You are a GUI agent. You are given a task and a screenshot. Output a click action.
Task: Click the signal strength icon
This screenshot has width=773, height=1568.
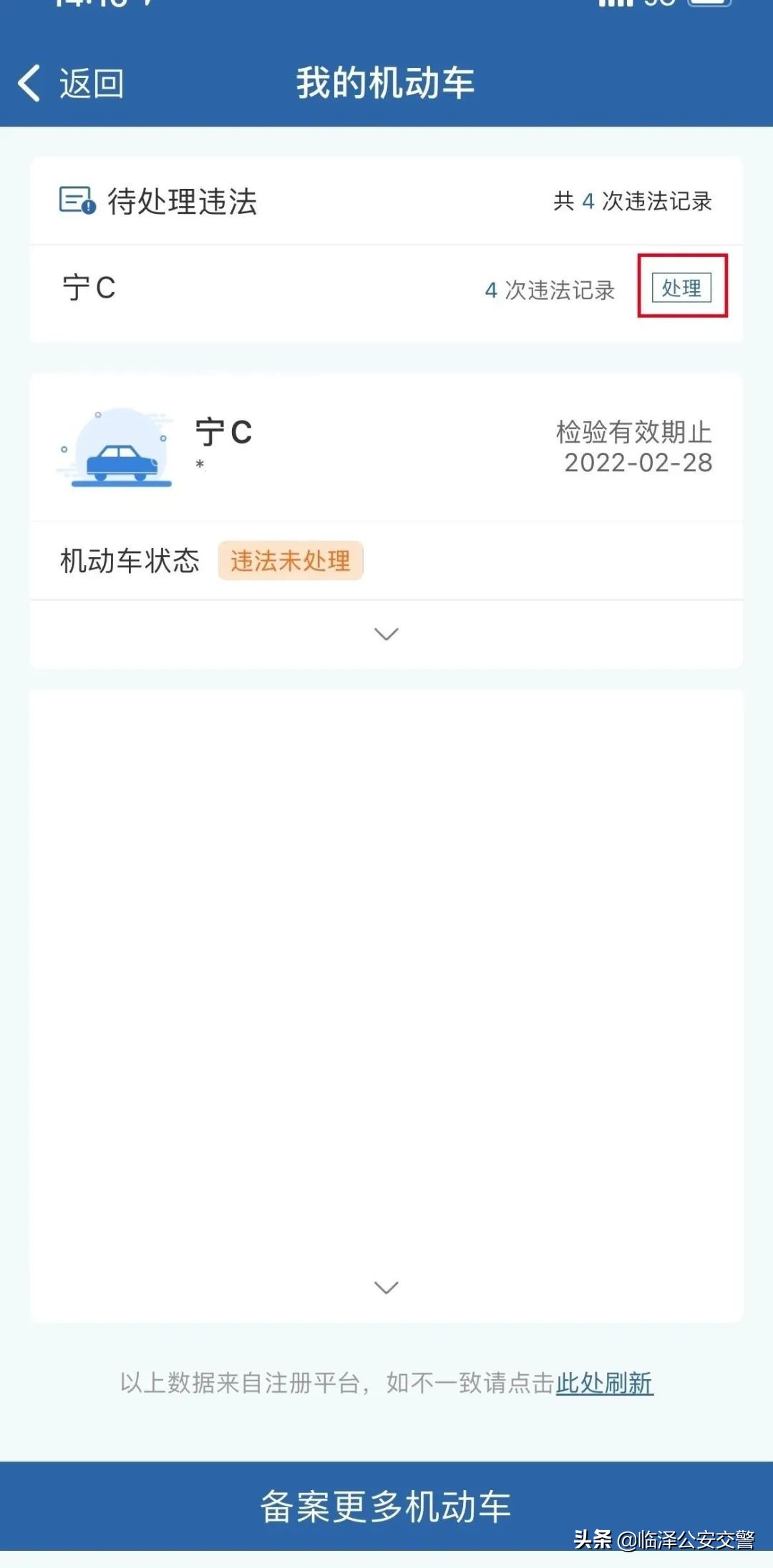(616, 6)
